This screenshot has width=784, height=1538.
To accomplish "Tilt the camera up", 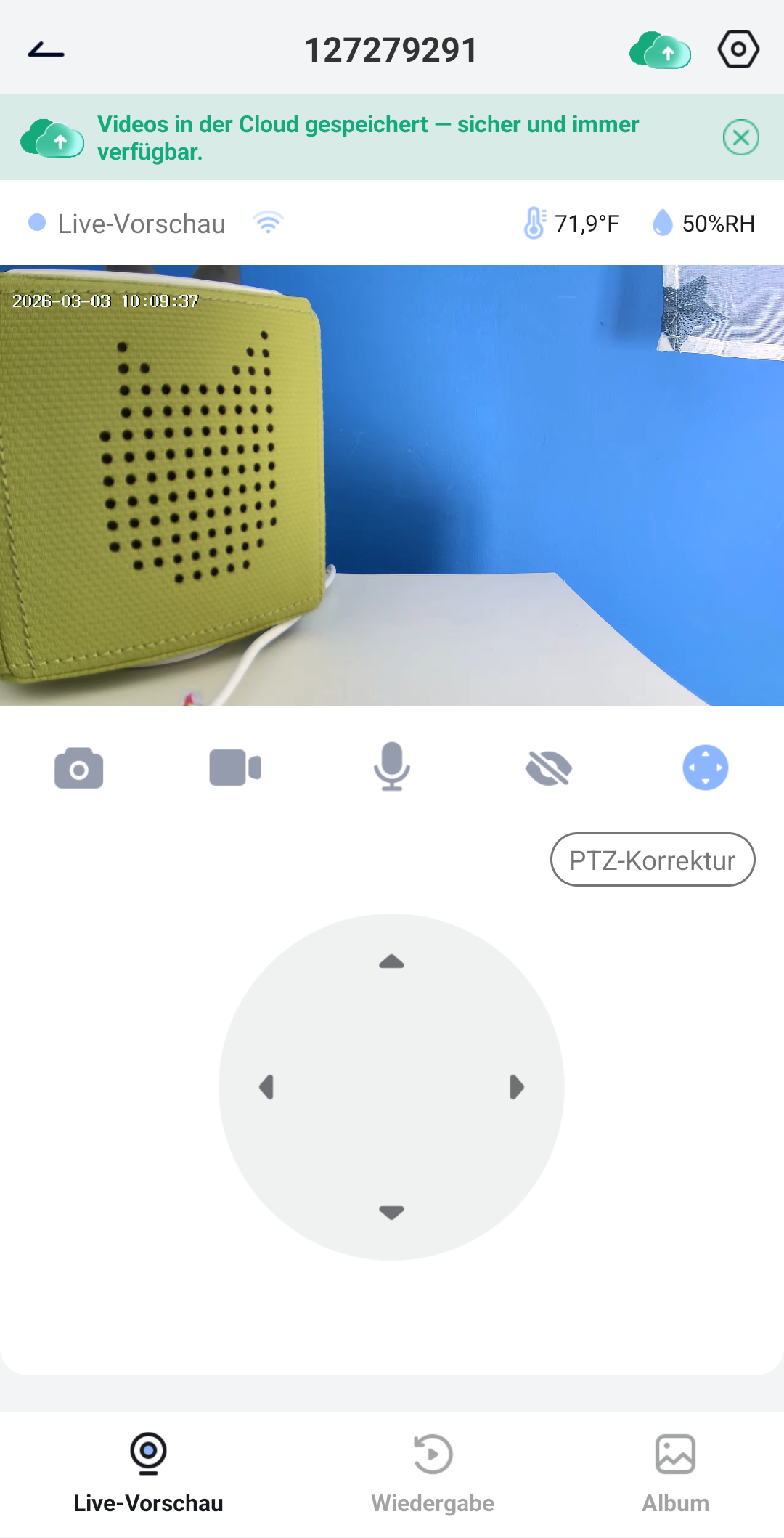I will pos(391,962).
